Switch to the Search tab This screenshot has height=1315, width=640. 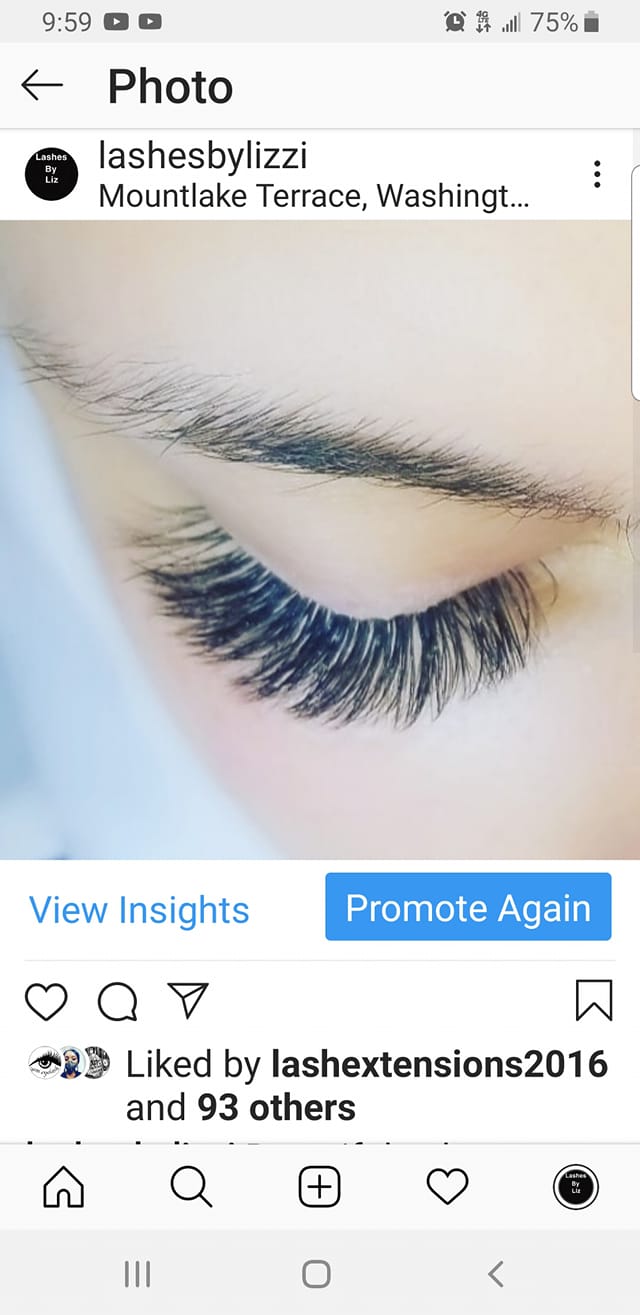191,1187
